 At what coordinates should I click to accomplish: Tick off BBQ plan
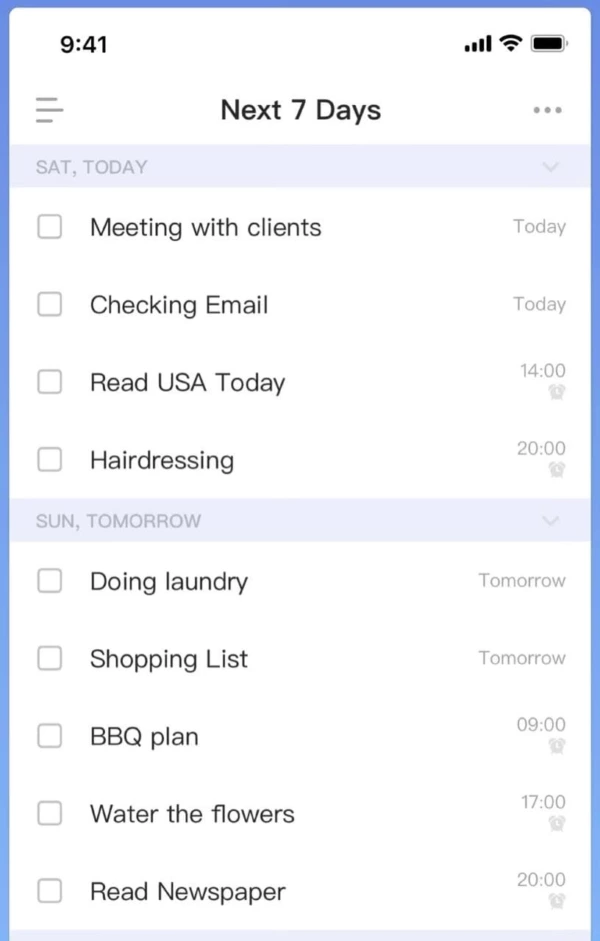(50, 736)
